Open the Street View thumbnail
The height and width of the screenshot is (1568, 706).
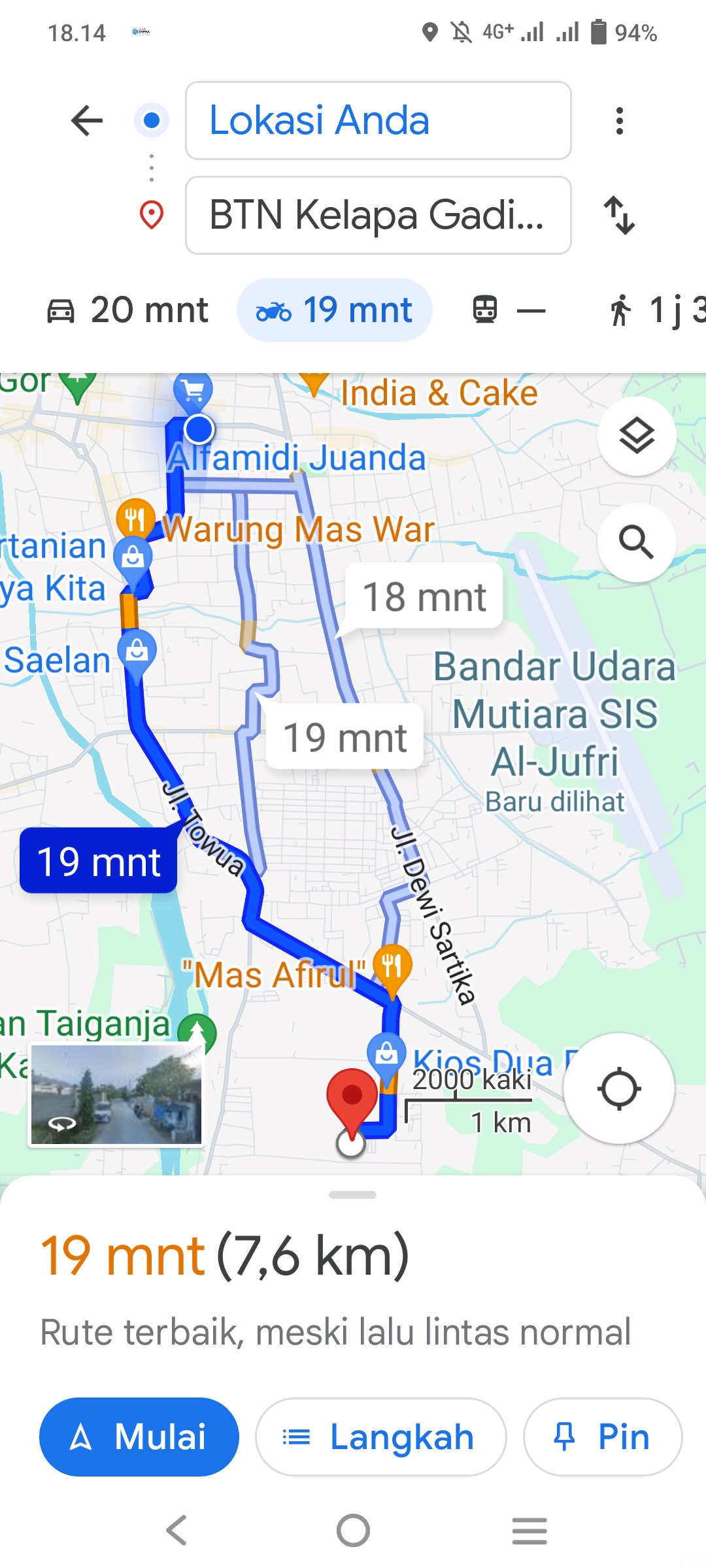click(116, 1095)
